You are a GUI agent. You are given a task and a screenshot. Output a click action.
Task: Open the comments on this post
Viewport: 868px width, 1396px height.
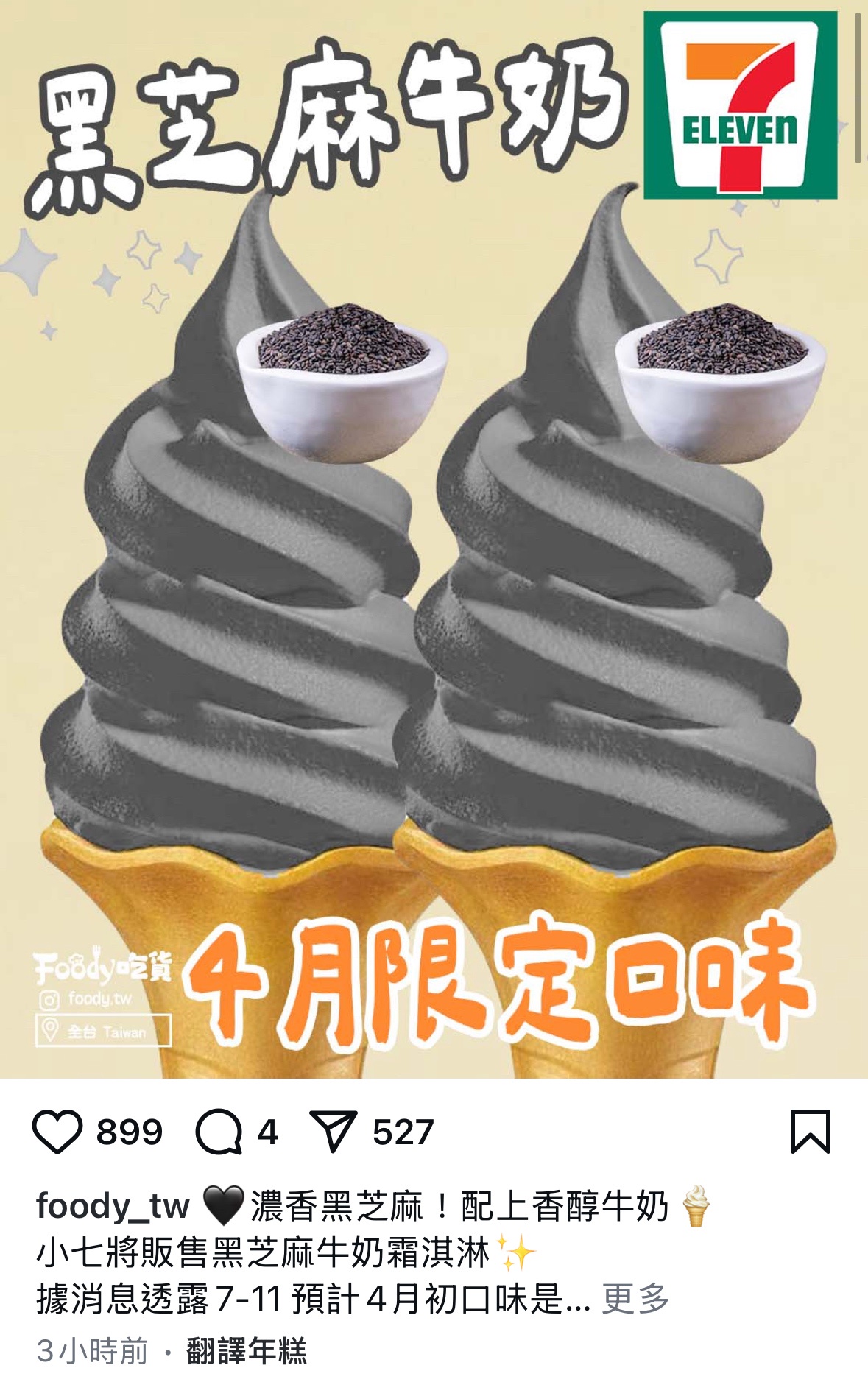219,1132
